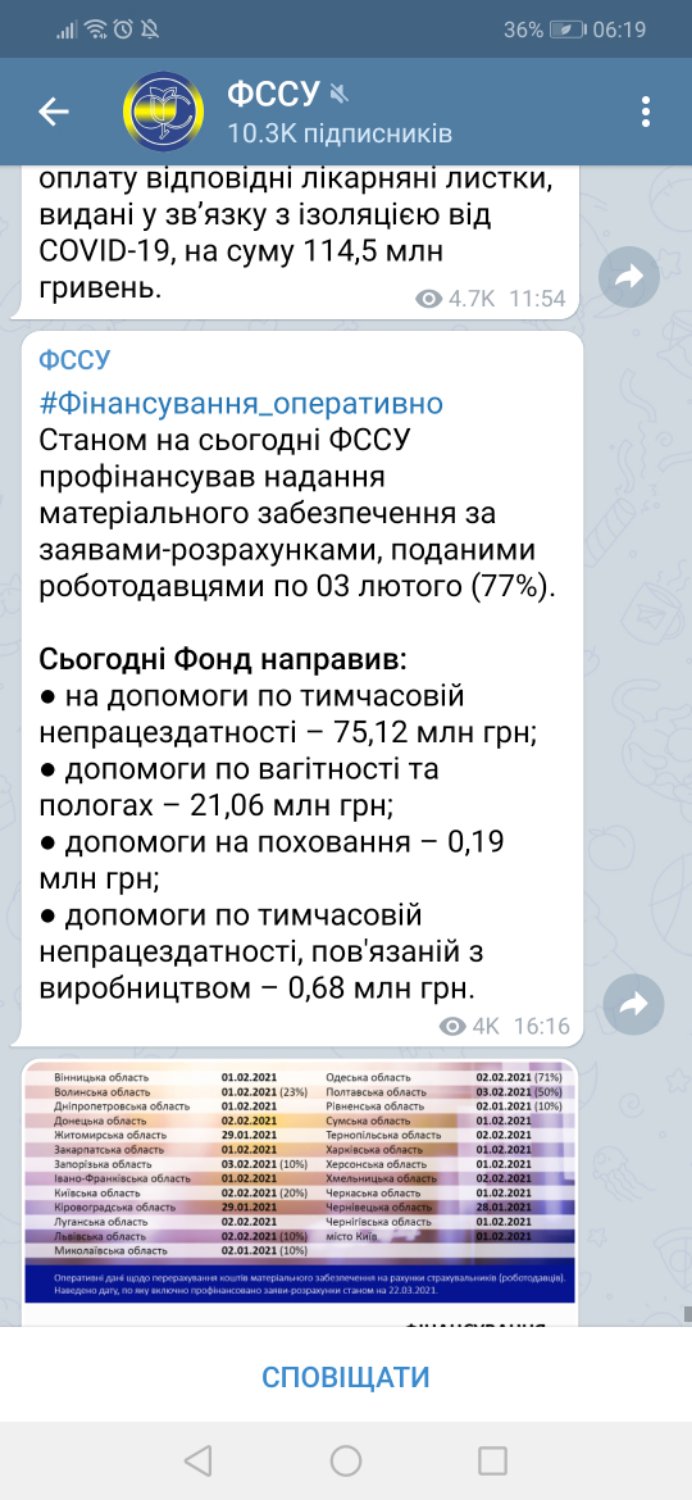Tap the system back button

(x=198, y=1461)
